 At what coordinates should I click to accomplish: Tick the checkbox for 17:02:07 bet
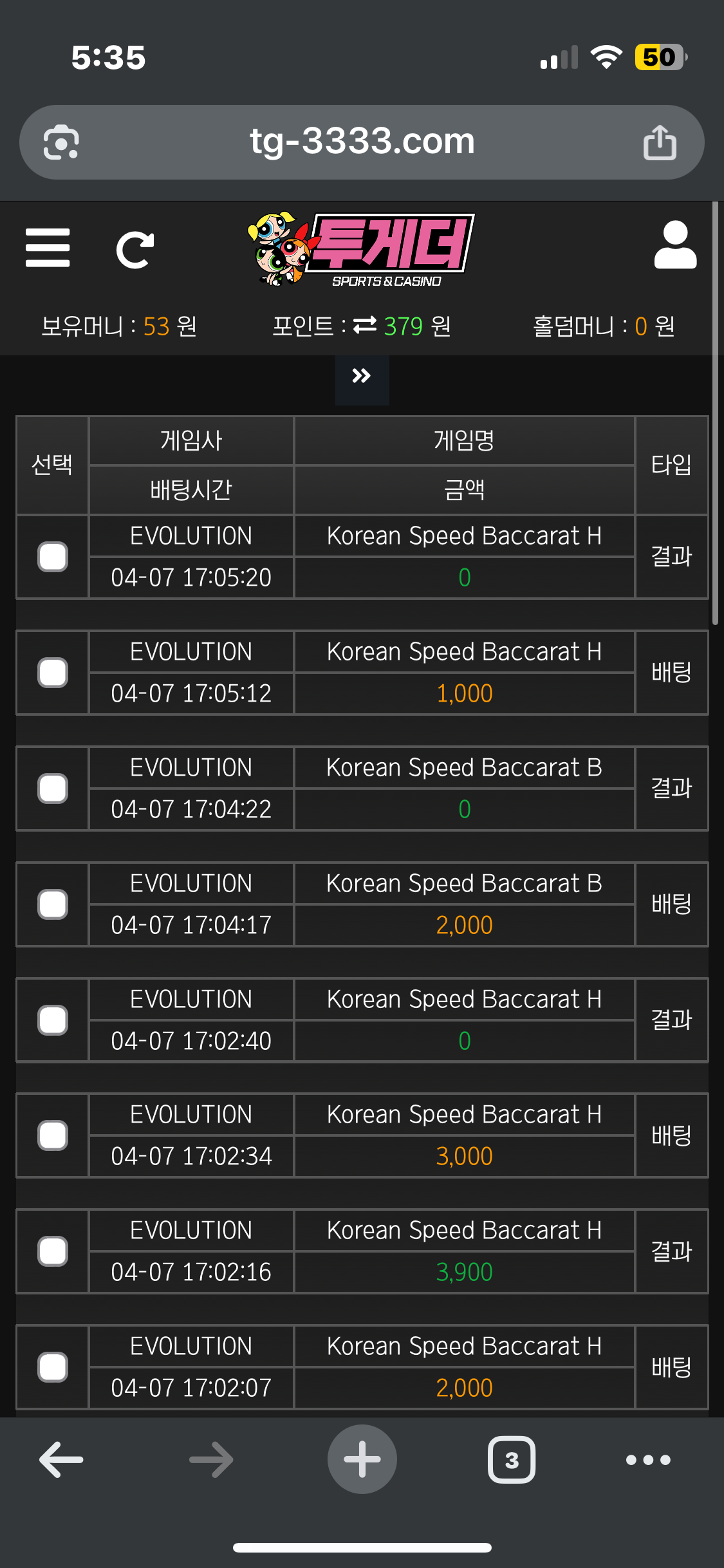click(x=53, y=1367)
